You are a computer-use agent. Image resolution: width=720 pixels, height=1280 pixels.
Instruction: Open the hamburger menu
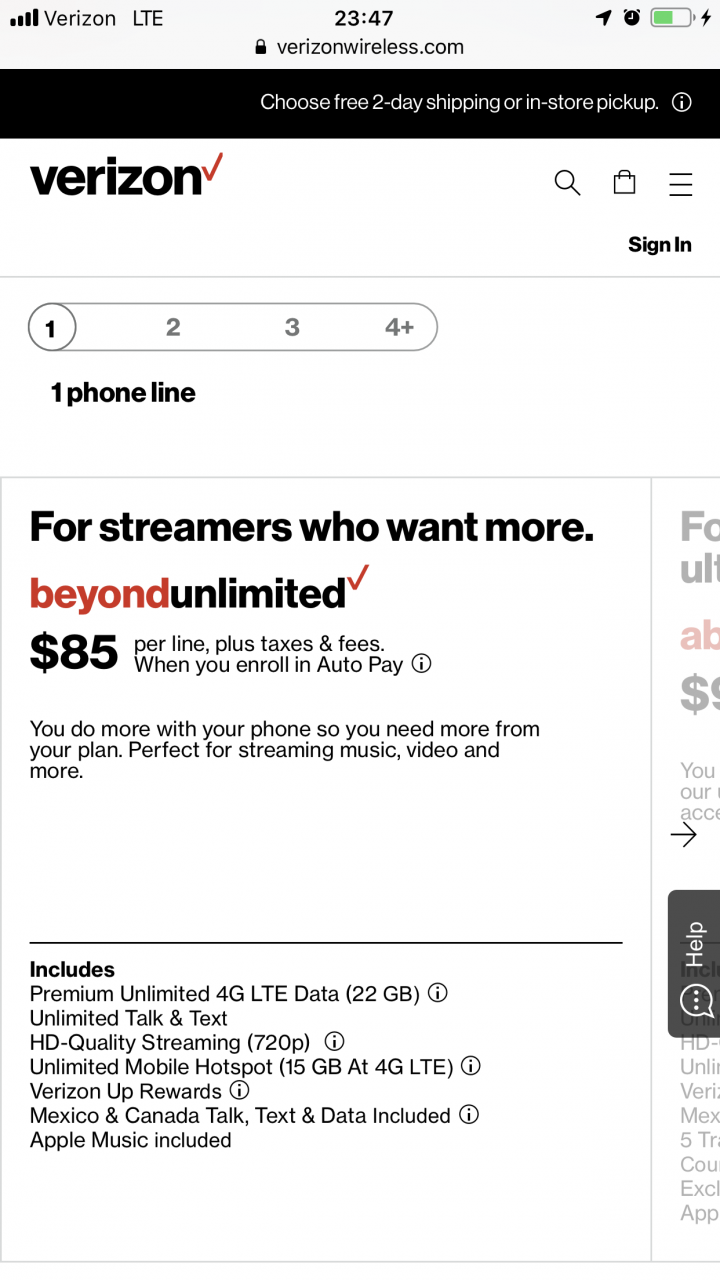tap(681, 184)
